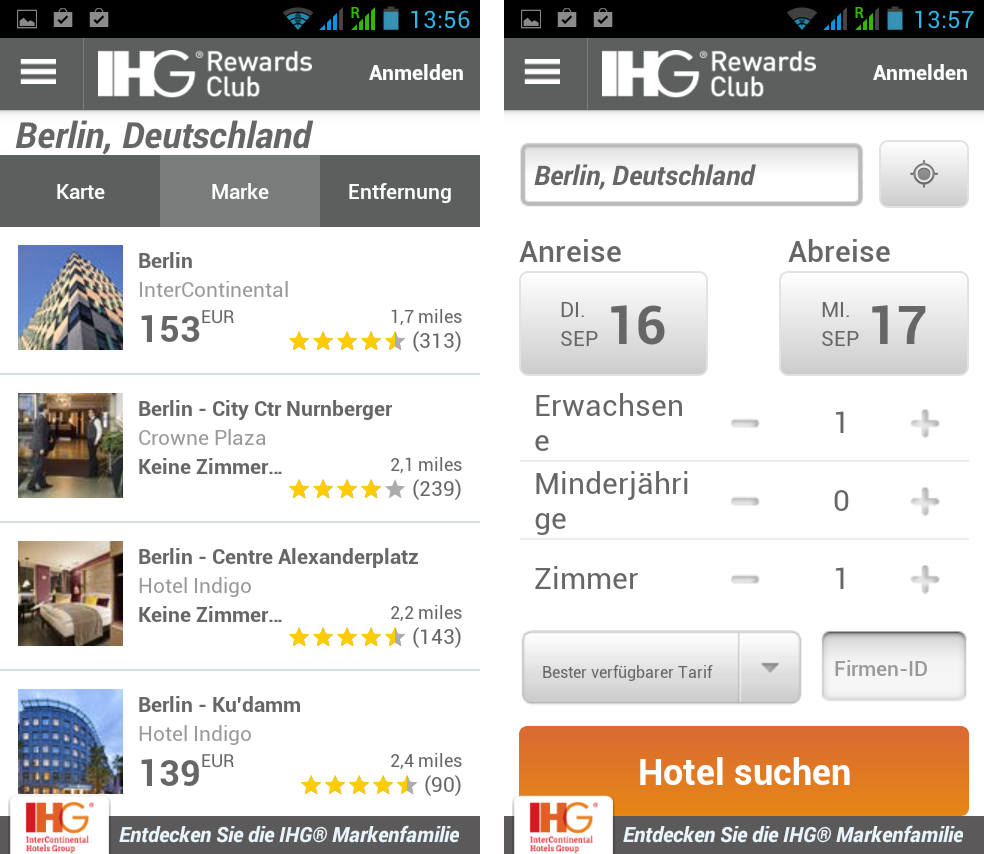Expand the Bester verfügbarer Tarif dropdown

(x=661, y=668)
